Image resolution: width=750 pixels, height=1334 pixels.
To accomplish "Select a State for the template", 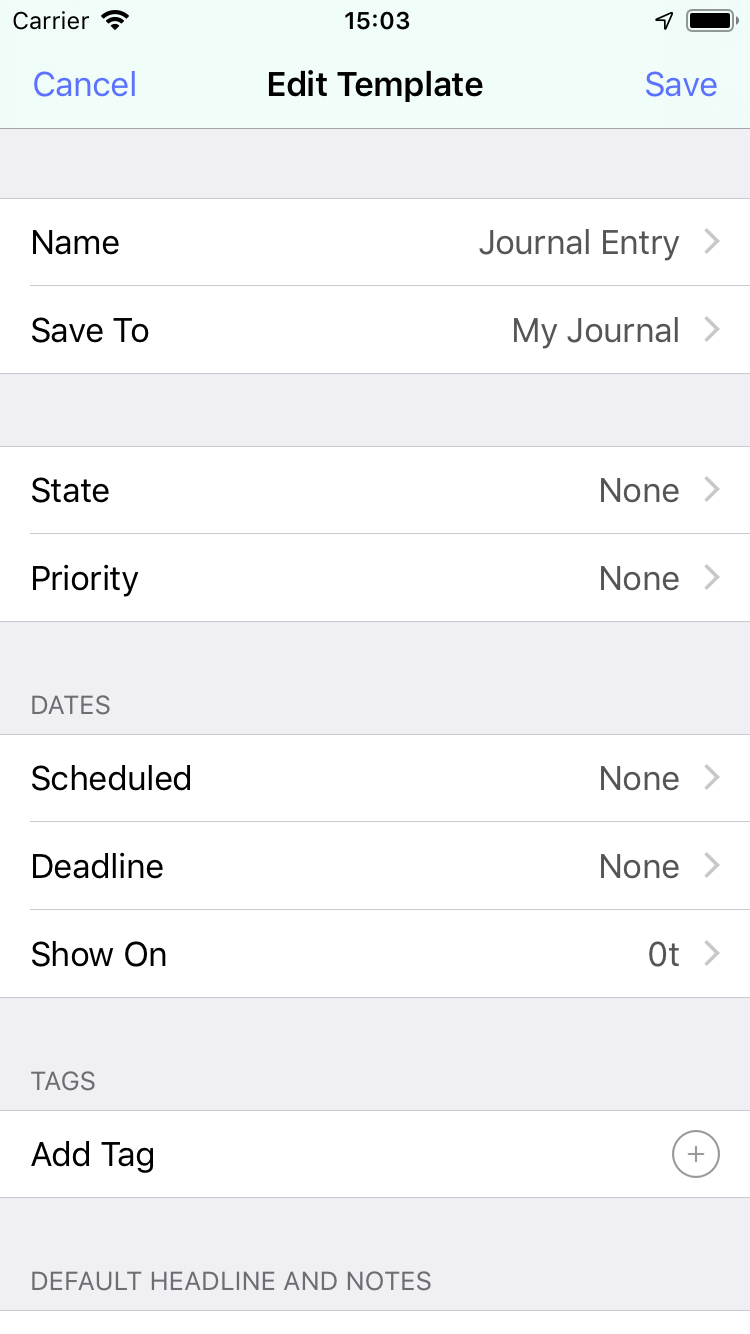I will (375, 490).
